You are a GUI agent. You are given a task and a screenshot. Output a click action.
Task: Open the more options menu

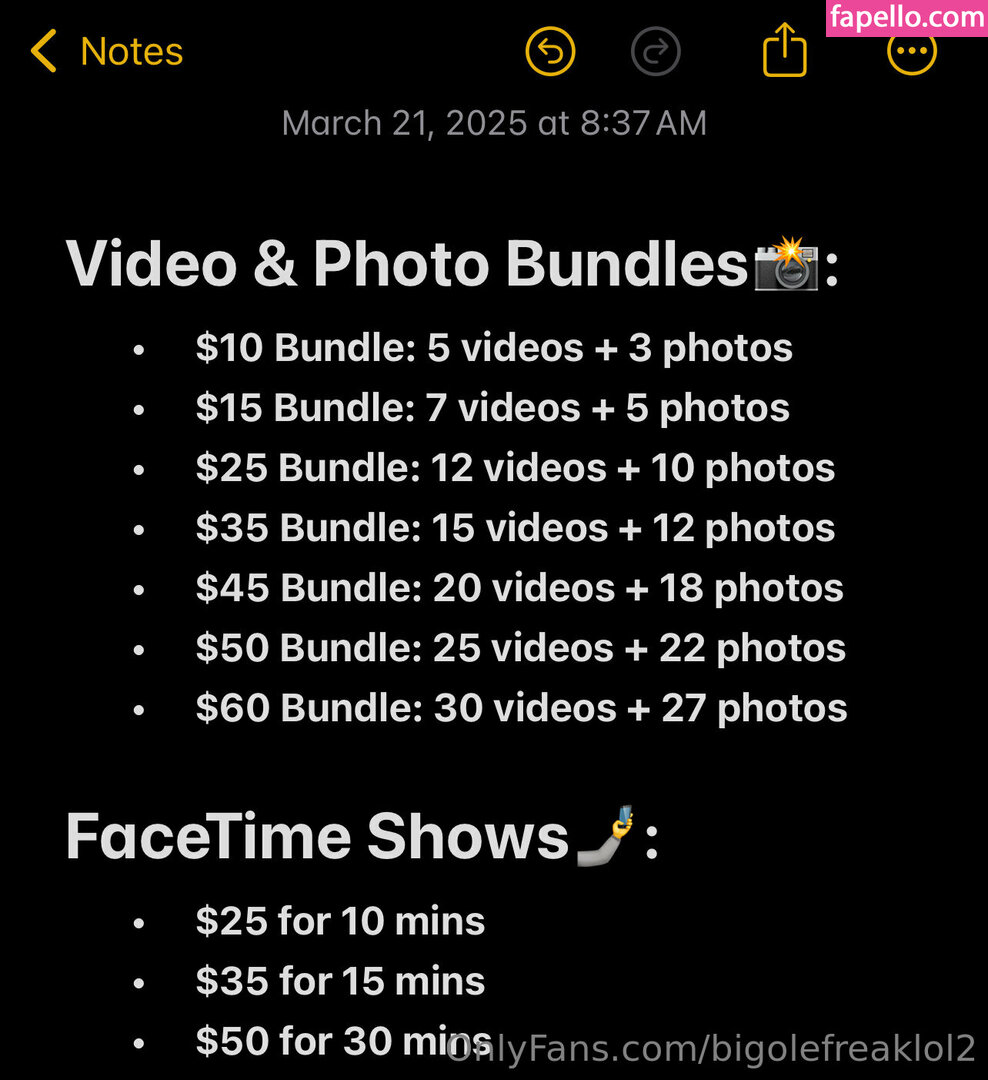coord(912,51)
